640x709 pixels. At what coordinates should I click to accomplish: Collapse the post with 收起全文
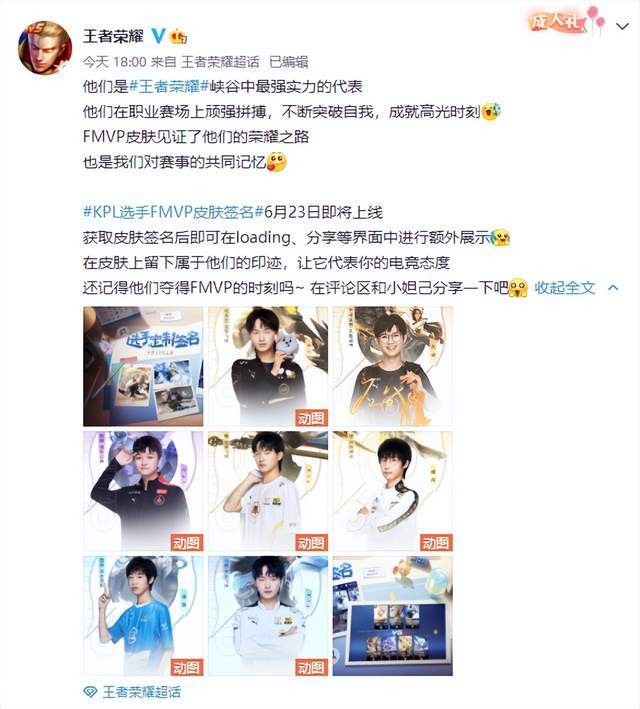(x=565, y=288)
